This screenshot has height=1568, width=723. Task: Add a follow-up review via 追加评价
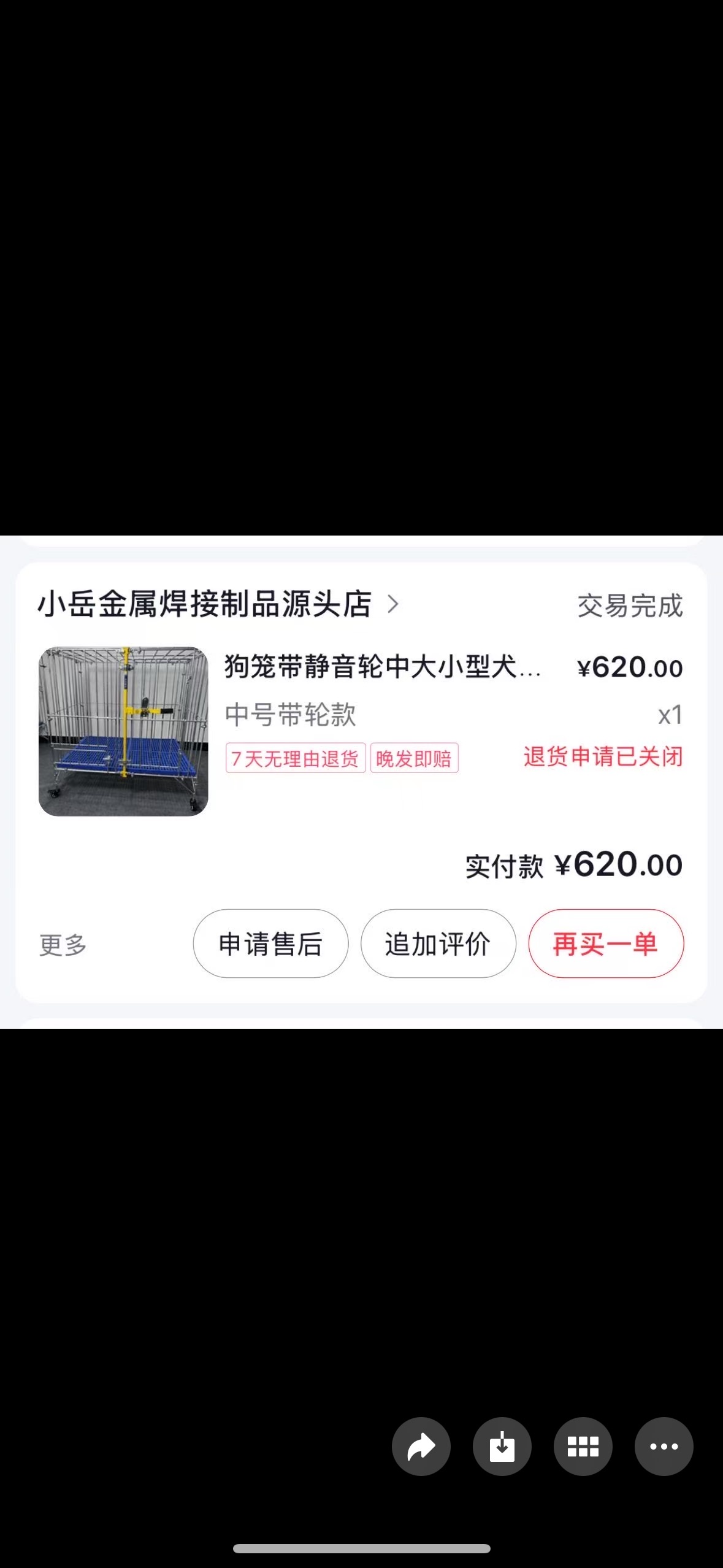(x=438, y=943)
